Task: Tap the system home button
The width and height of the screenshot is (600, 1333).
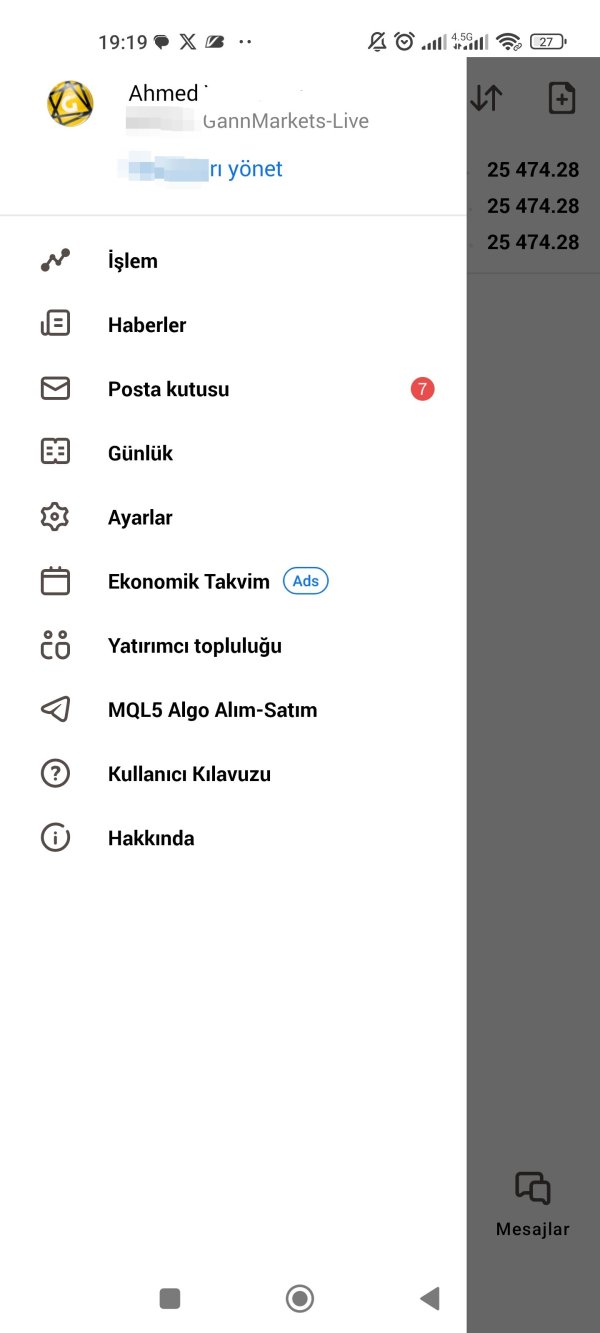Action: (299, 1298)
